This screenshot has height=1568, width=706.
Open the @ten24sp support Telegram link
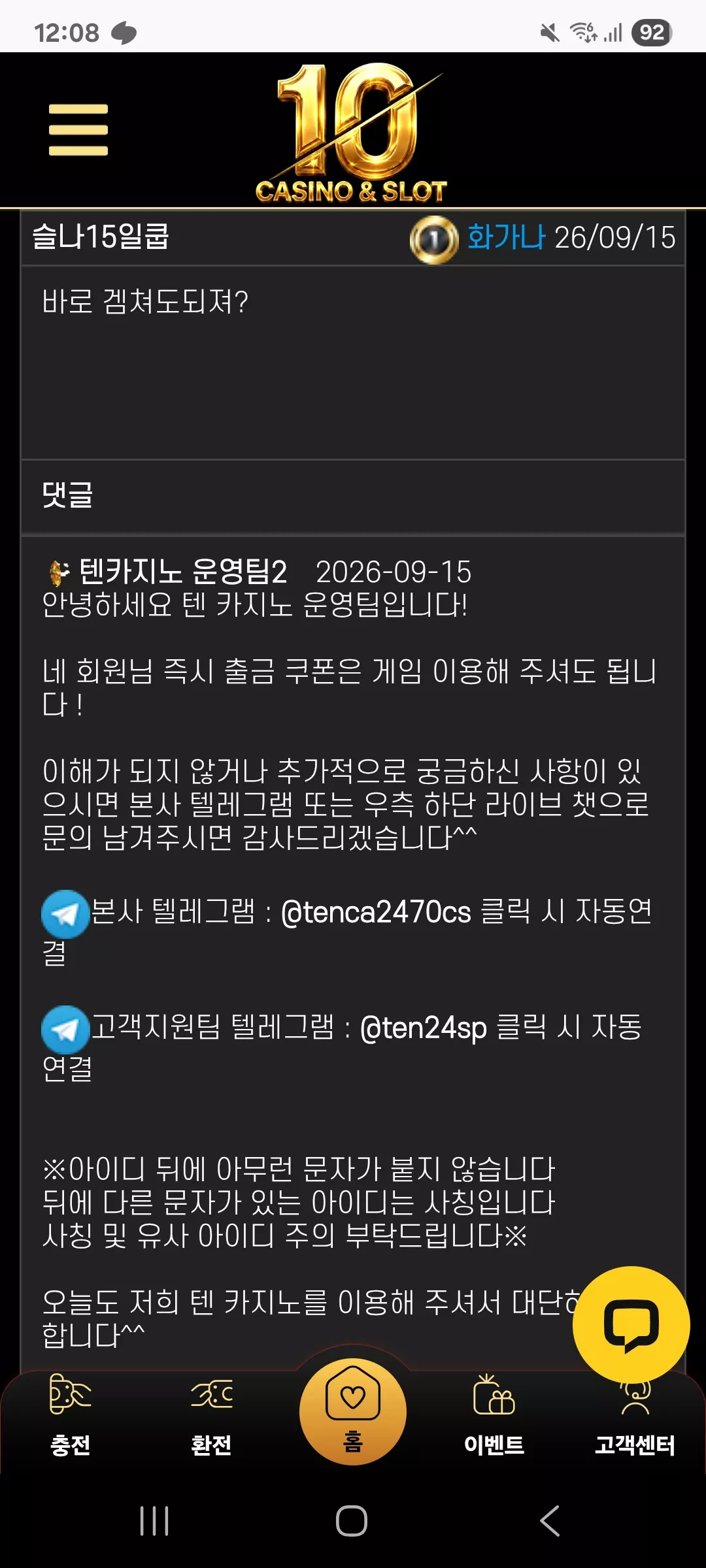tap(424, 1027)
